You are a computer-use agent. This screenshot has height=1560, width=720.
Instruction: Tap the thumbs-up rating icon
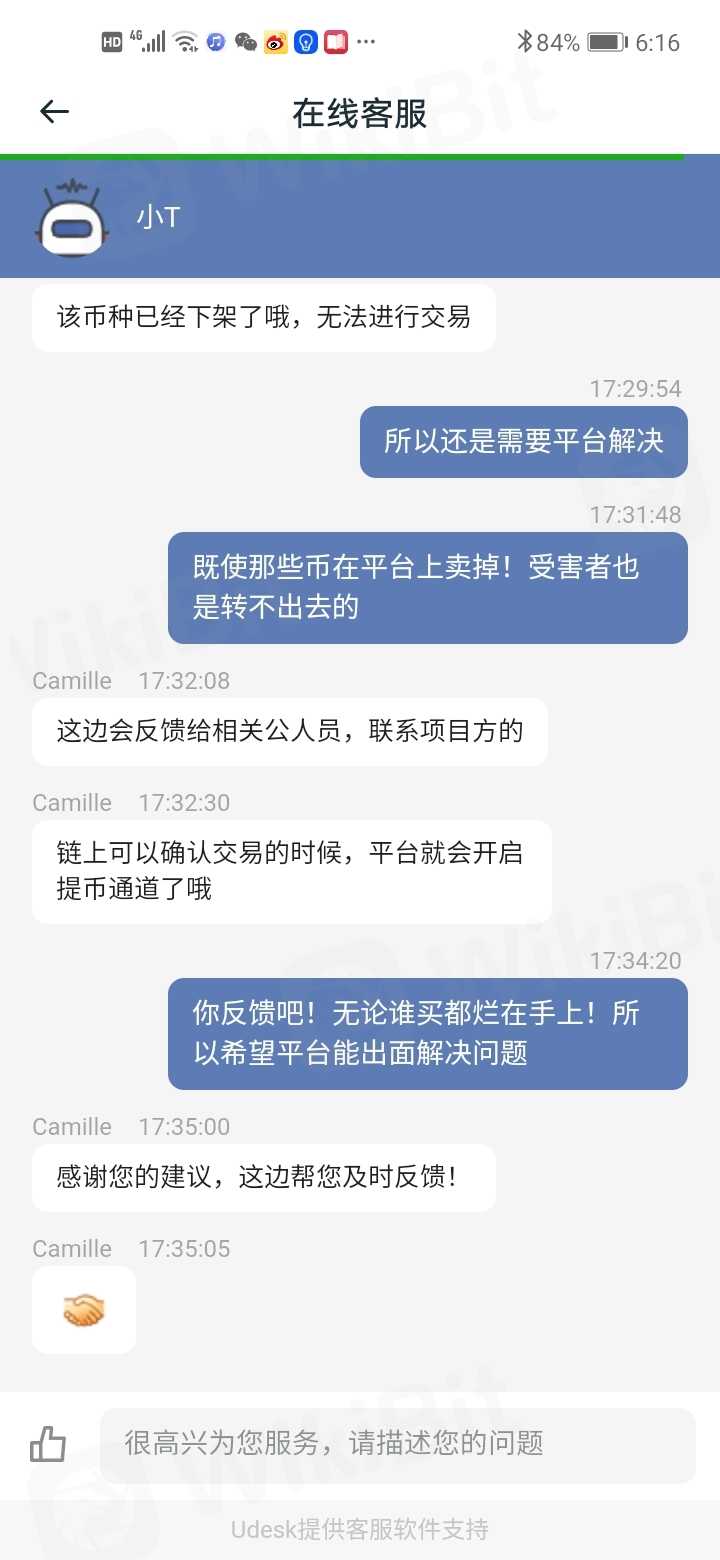48,1444
